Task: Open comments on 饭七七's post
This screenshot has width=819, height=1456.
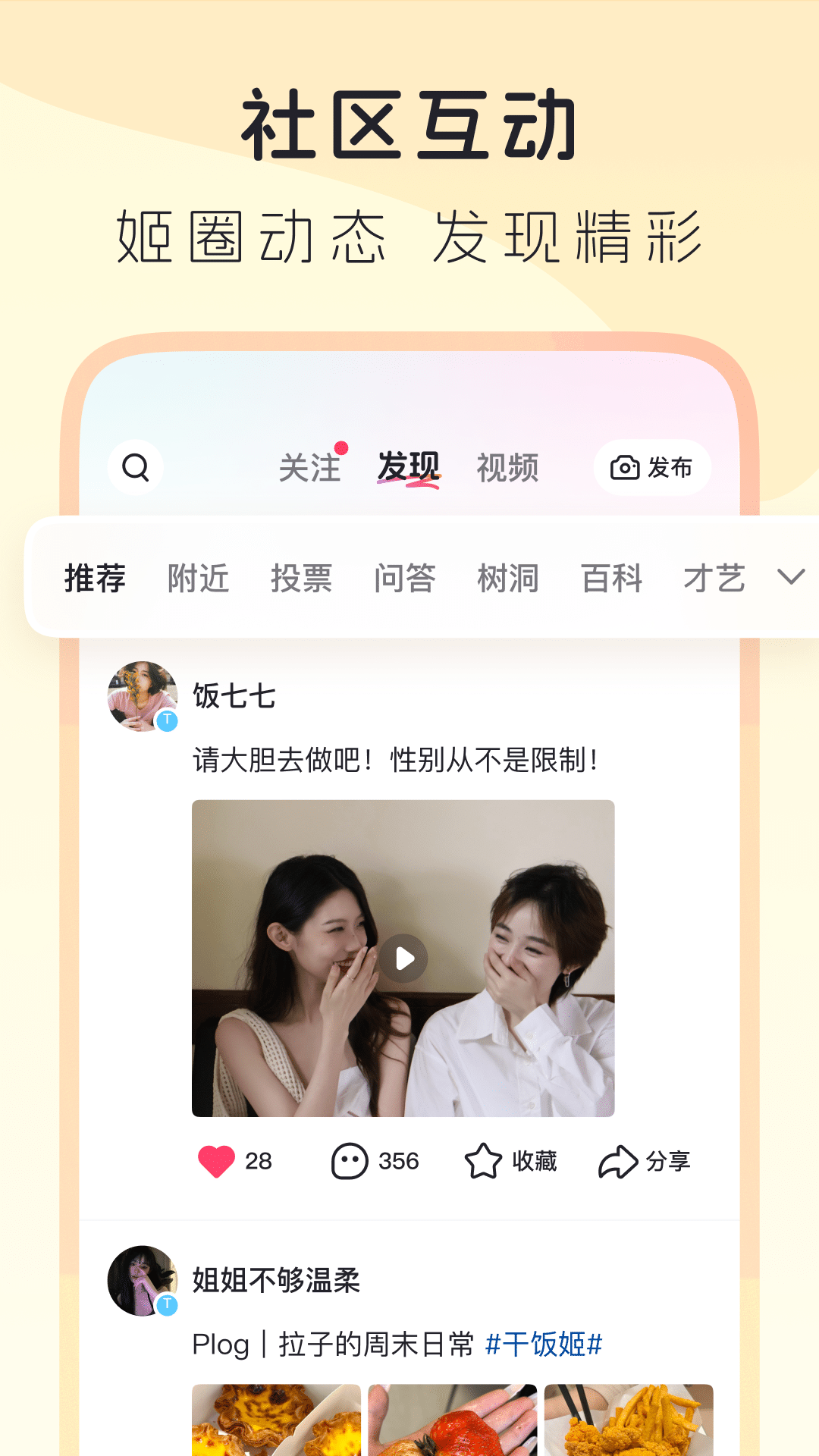Action: (x=349, y=1159)
